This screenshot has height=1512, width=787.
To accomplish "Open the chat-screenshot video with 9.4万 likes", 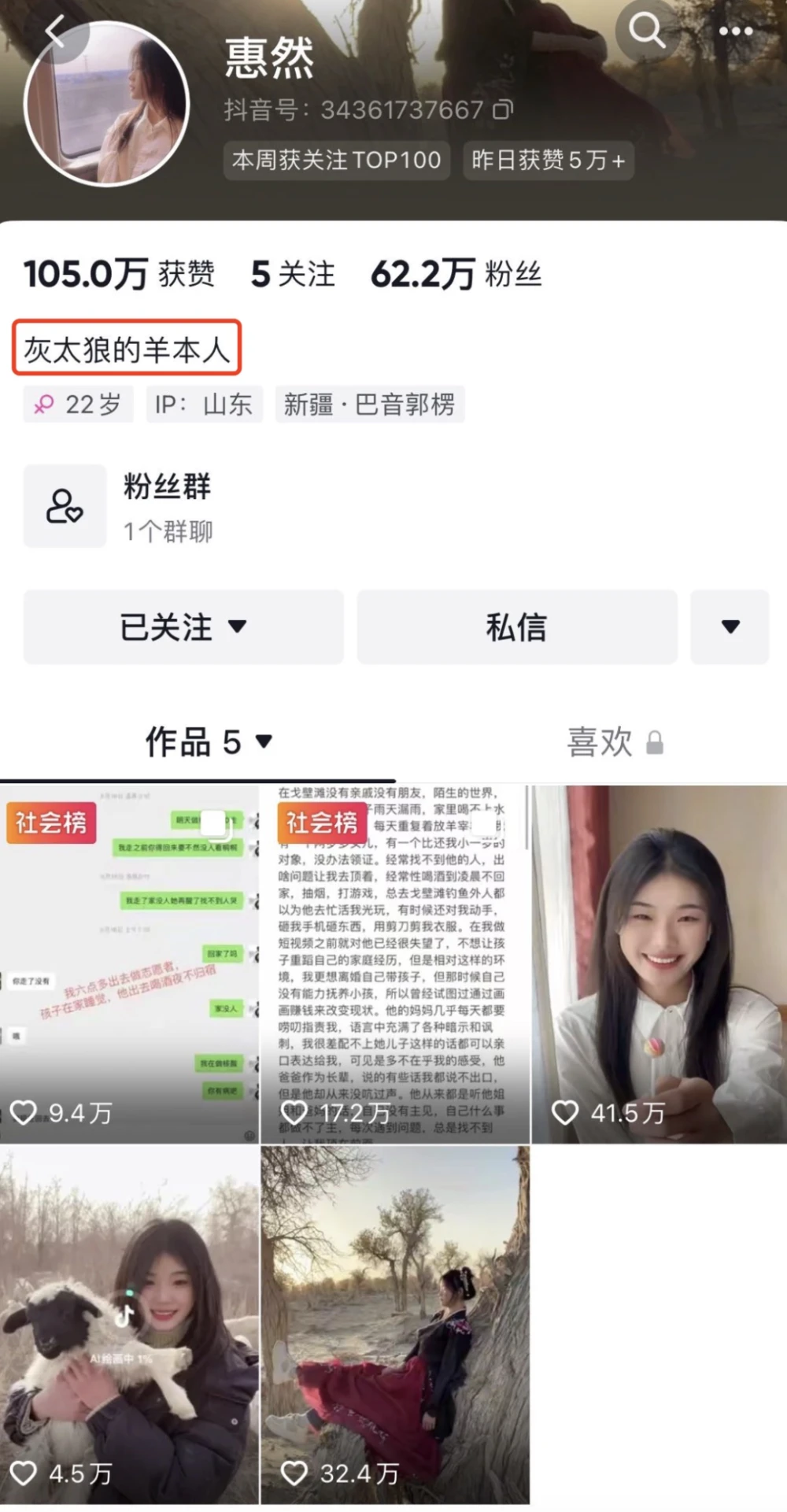I will (x=129, y=963).
